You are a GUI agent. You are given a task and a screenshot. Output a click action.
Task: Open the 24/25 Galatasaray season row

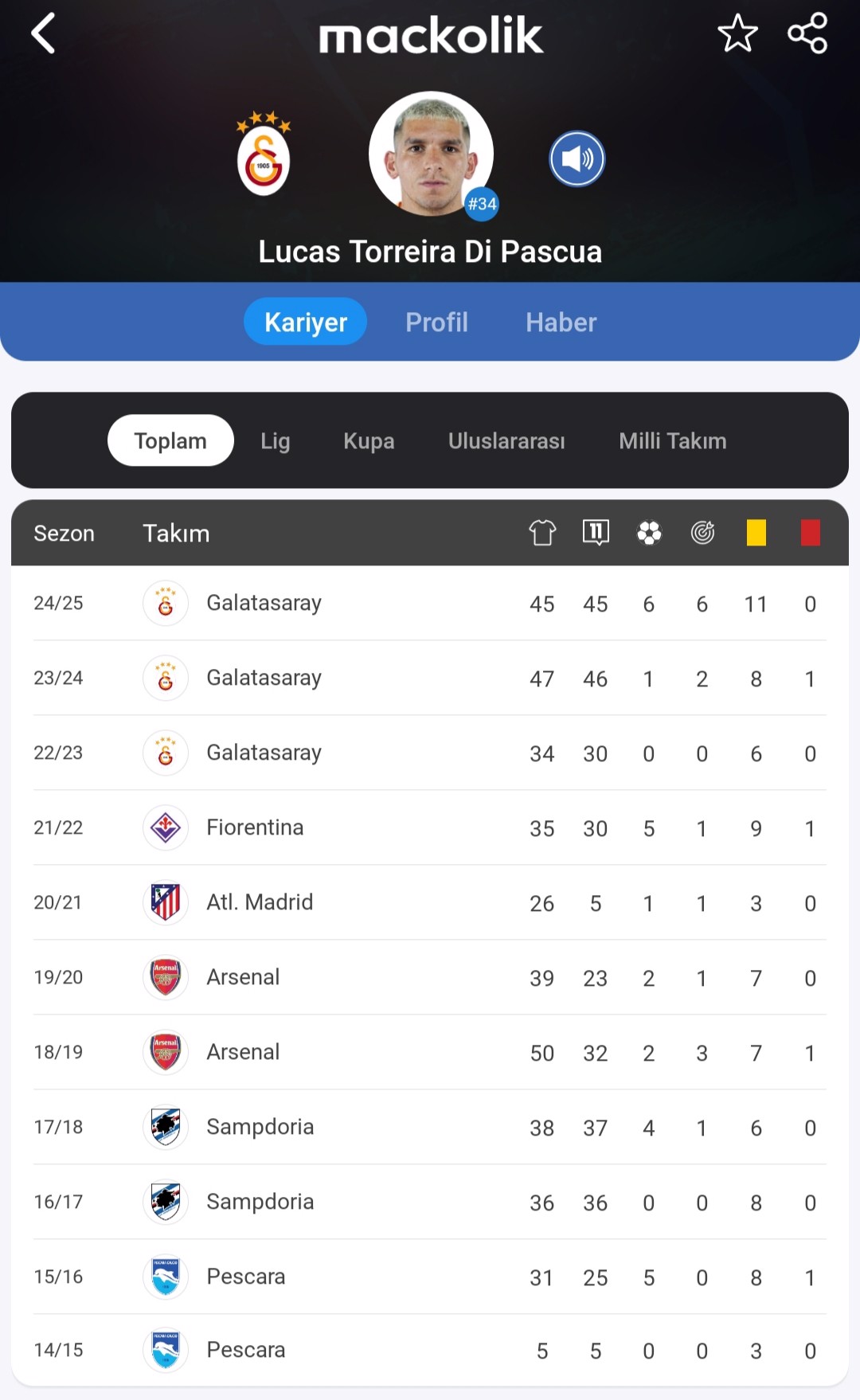click(430, 604)
